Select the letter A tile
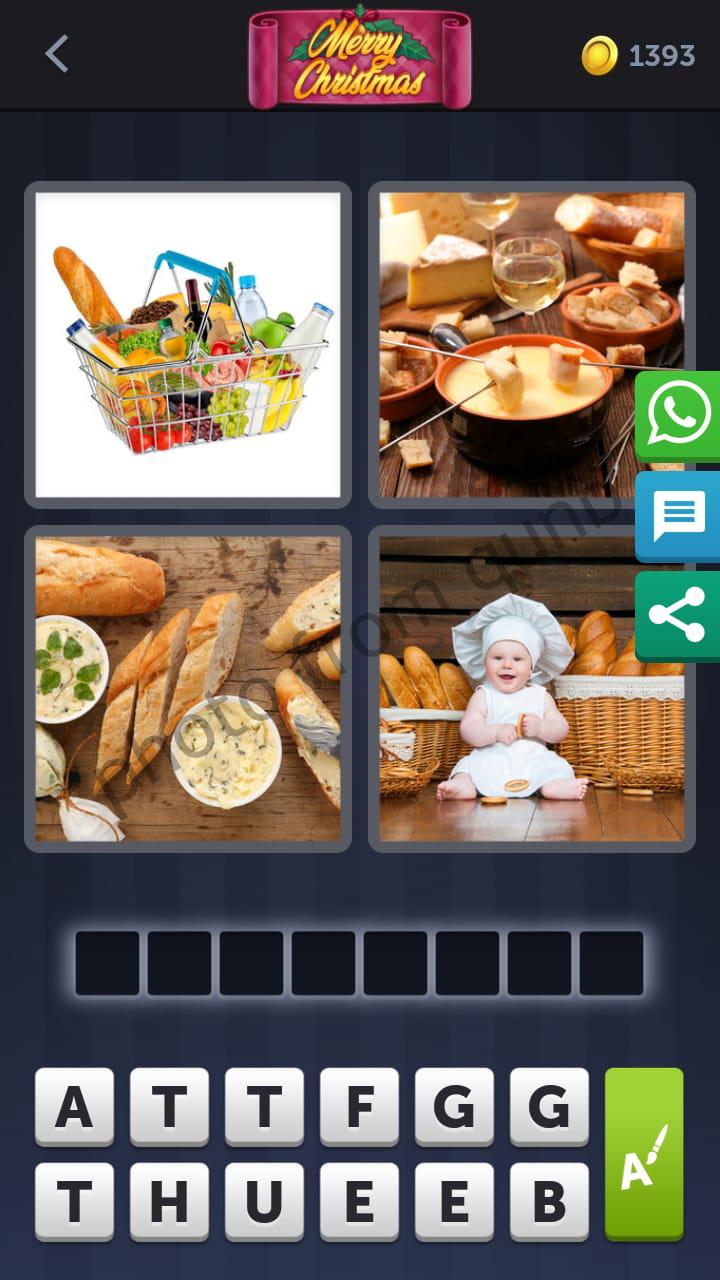This screenshot has width=720, height=1280. (x=74, y=1107)
